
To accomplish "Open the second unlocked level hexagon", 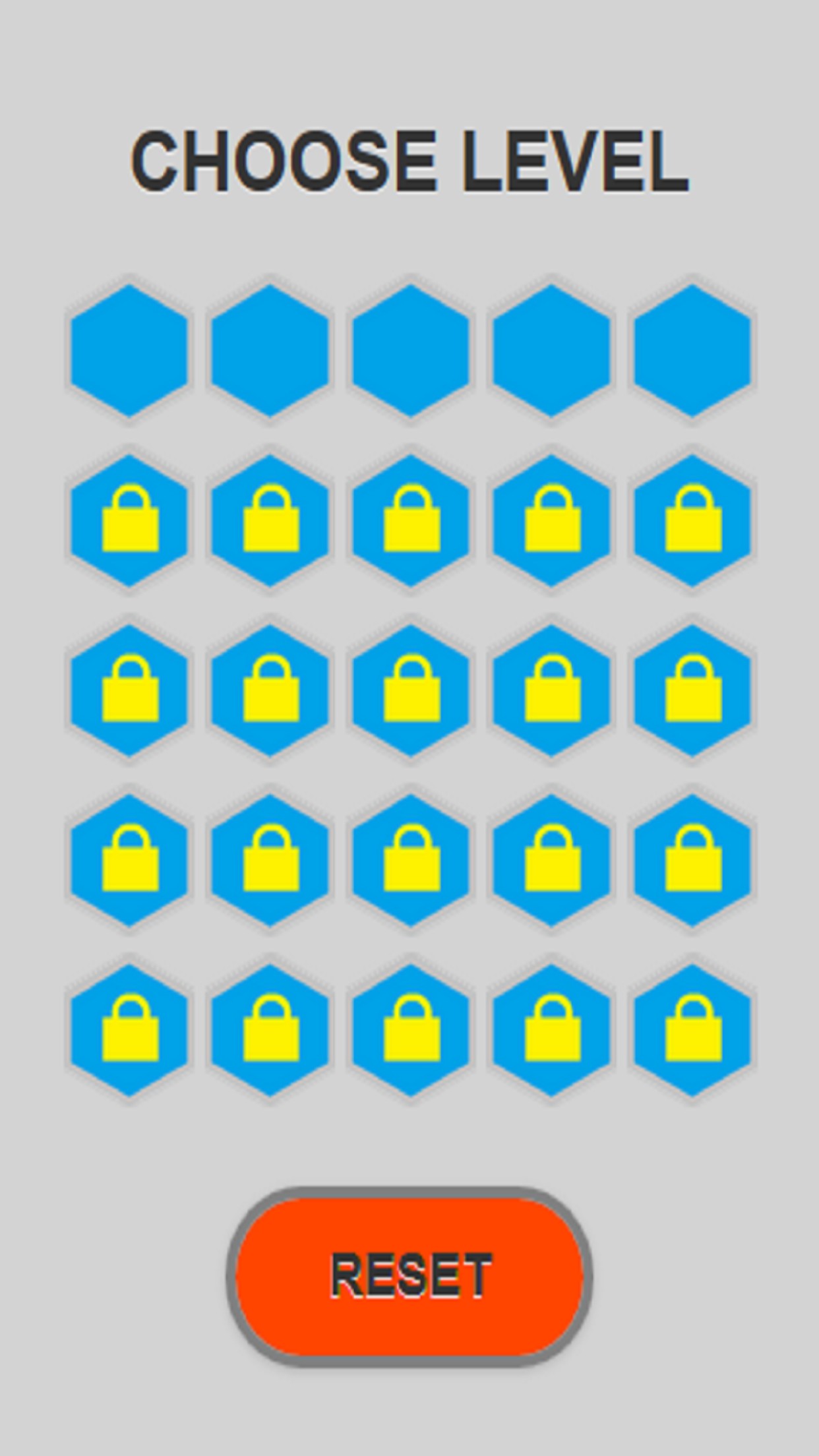I will point(270,350).
